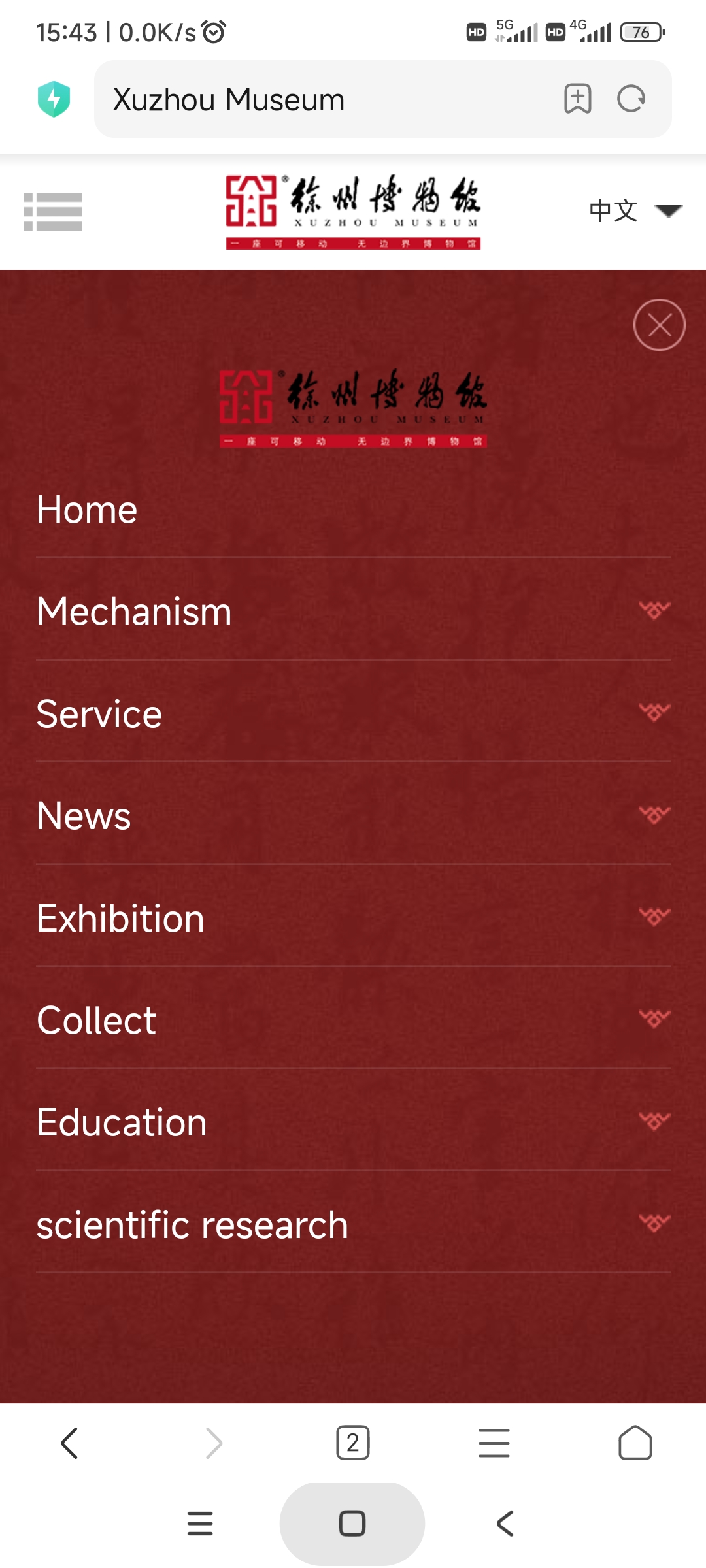Add this page to bookmarks
The image size is (706, 1568).
[x=578, y=99]
